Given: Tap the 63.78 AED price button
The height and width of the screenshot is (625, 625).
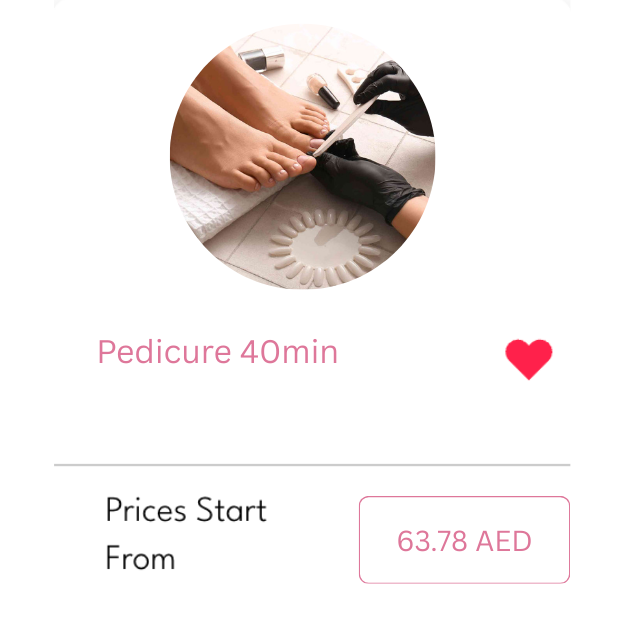Looking at the screenshot, I should click(x=464, y=540).
